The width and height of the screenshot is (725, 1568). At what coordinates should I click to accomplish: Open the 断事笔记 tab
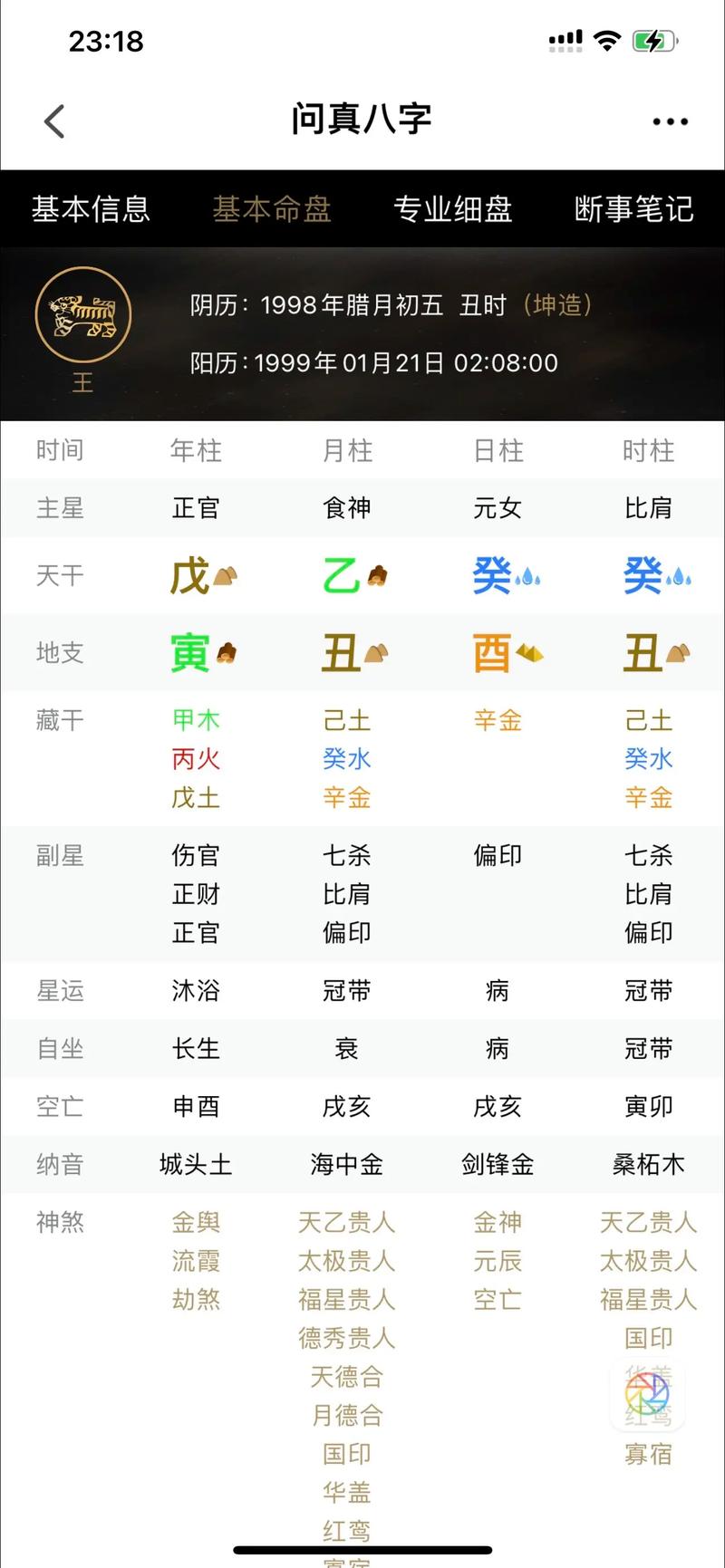tap(633, 209)
